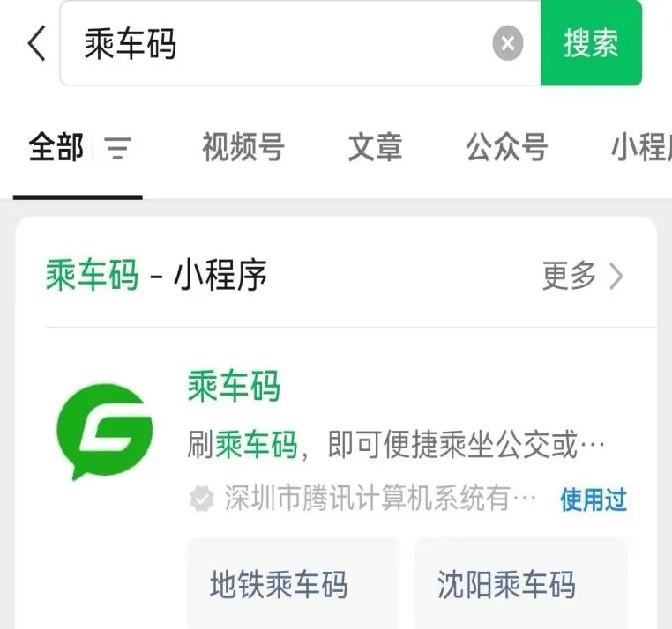
Task: Select the 地铁乘车码 shortcut
Action: click(x=279, y=584)
